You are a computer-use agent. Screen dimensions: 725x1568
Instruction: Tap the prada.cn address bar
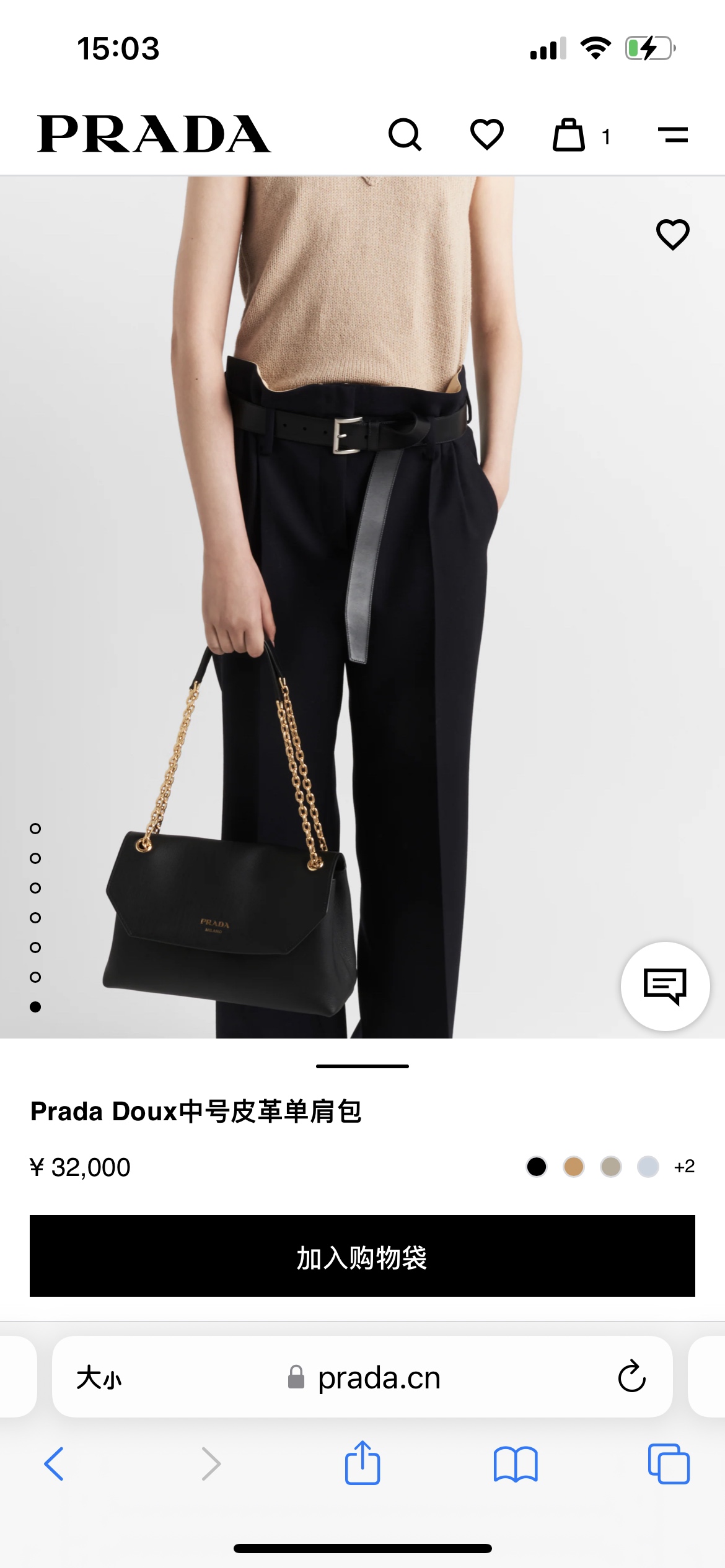pyautogui.click(x=366, y=1378)
